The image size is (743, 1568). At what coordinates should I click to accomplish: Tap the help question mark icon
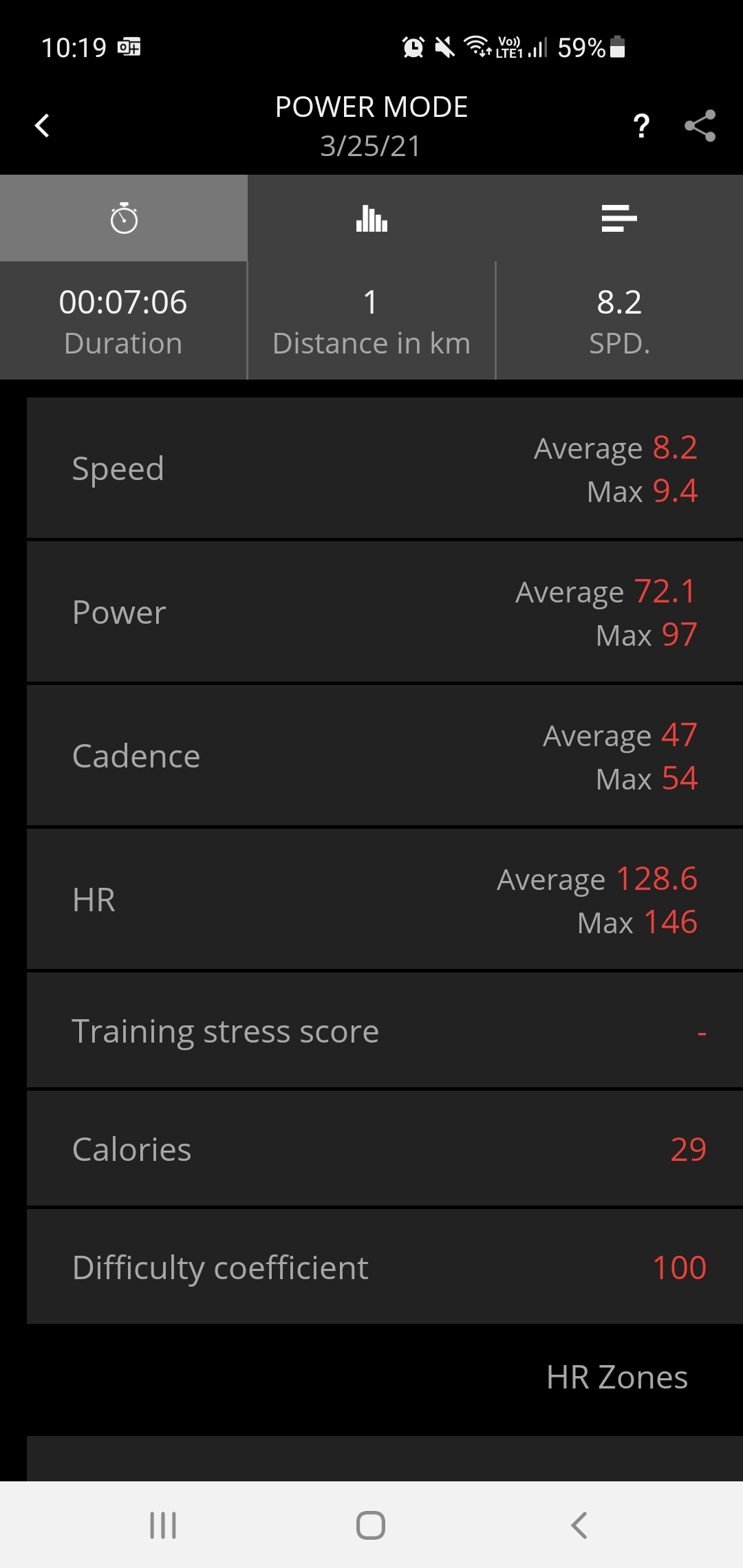tap(641, 125)
